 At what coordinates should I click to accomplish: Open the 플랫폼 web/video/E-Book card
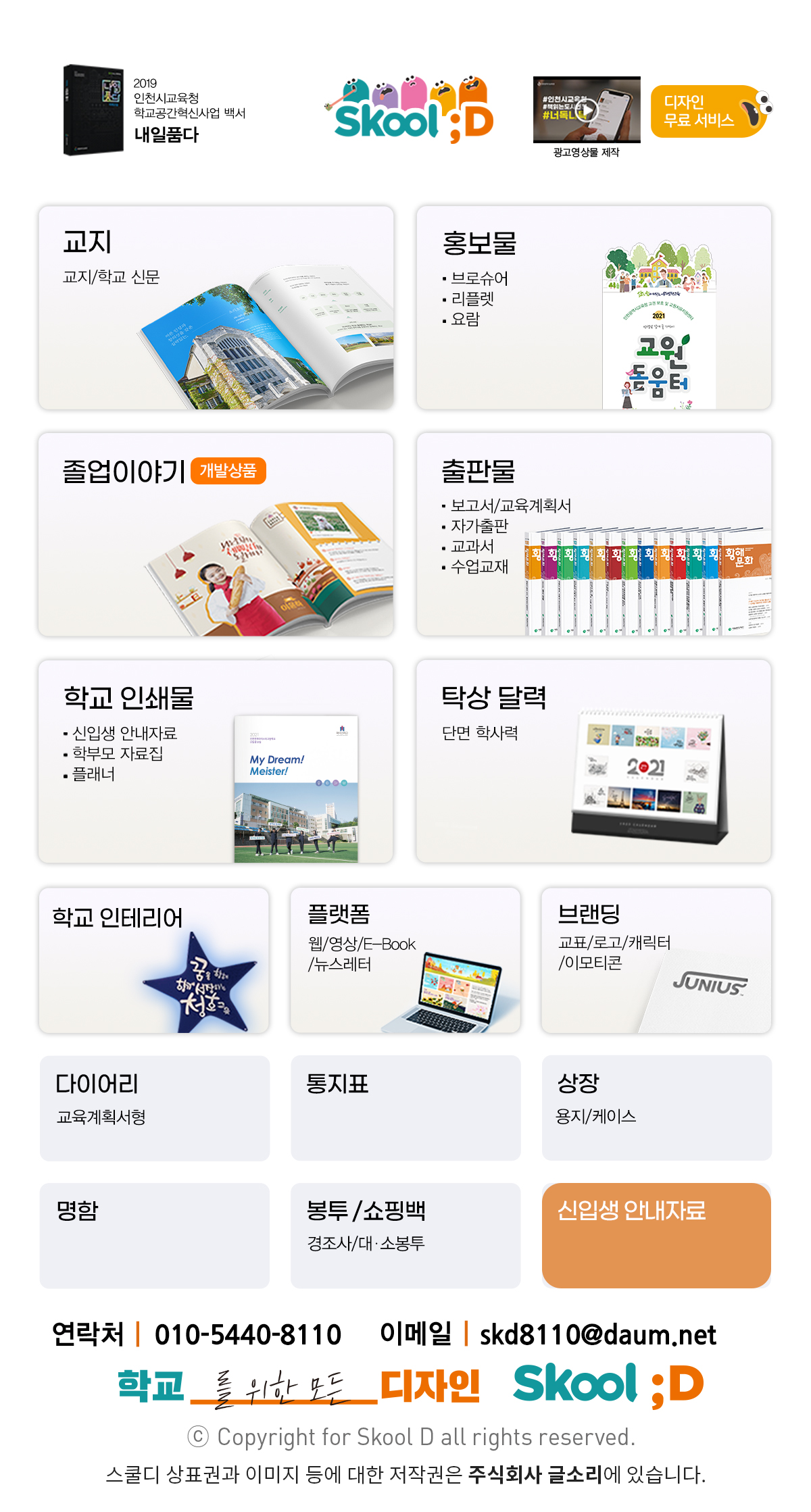point(405,960)
